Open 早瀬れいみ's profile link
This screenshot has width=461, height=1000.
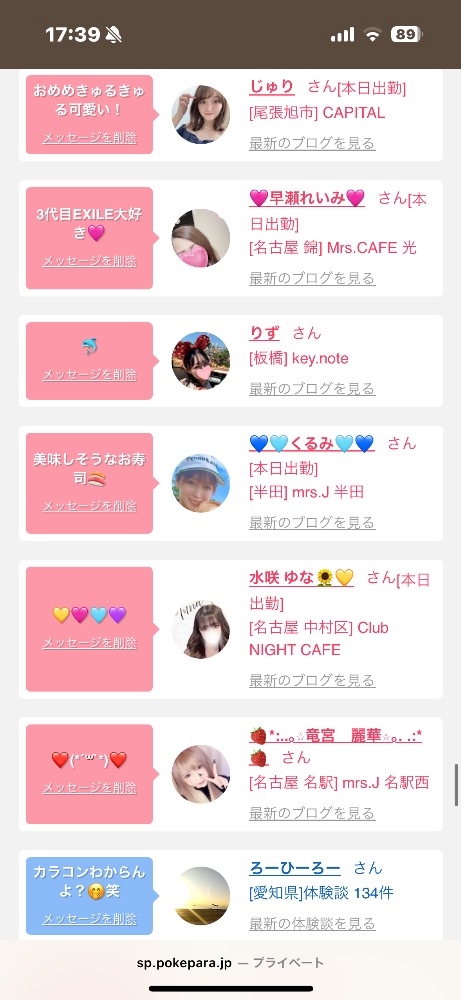point(307,198)
